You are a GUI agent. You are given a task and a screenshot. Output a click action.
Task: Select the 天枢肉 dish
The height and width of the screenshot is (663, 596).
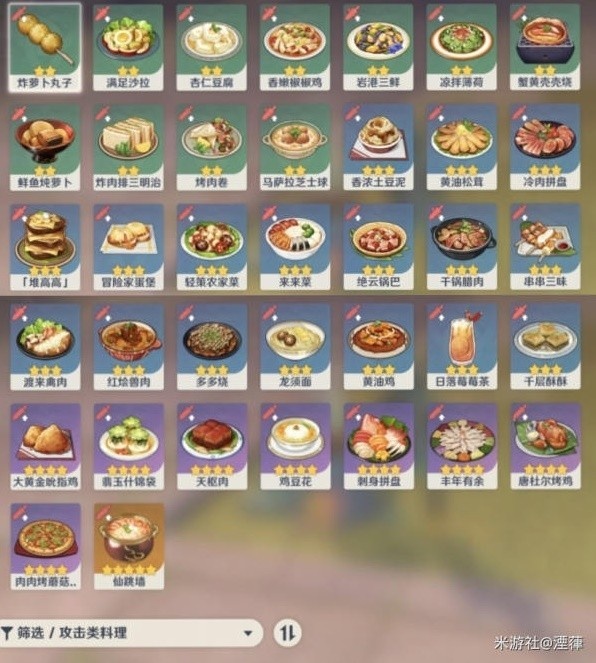[211, 447]
